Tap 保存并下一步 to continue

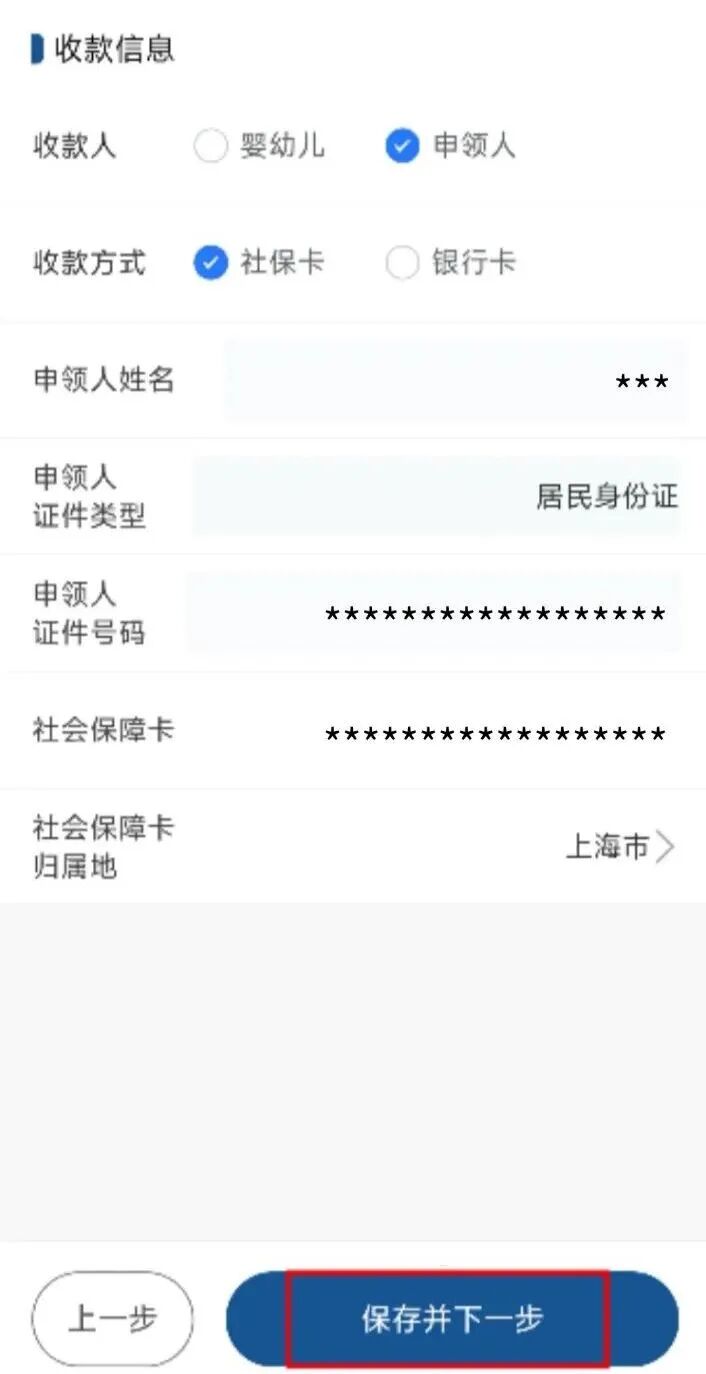pos(452,1318)
